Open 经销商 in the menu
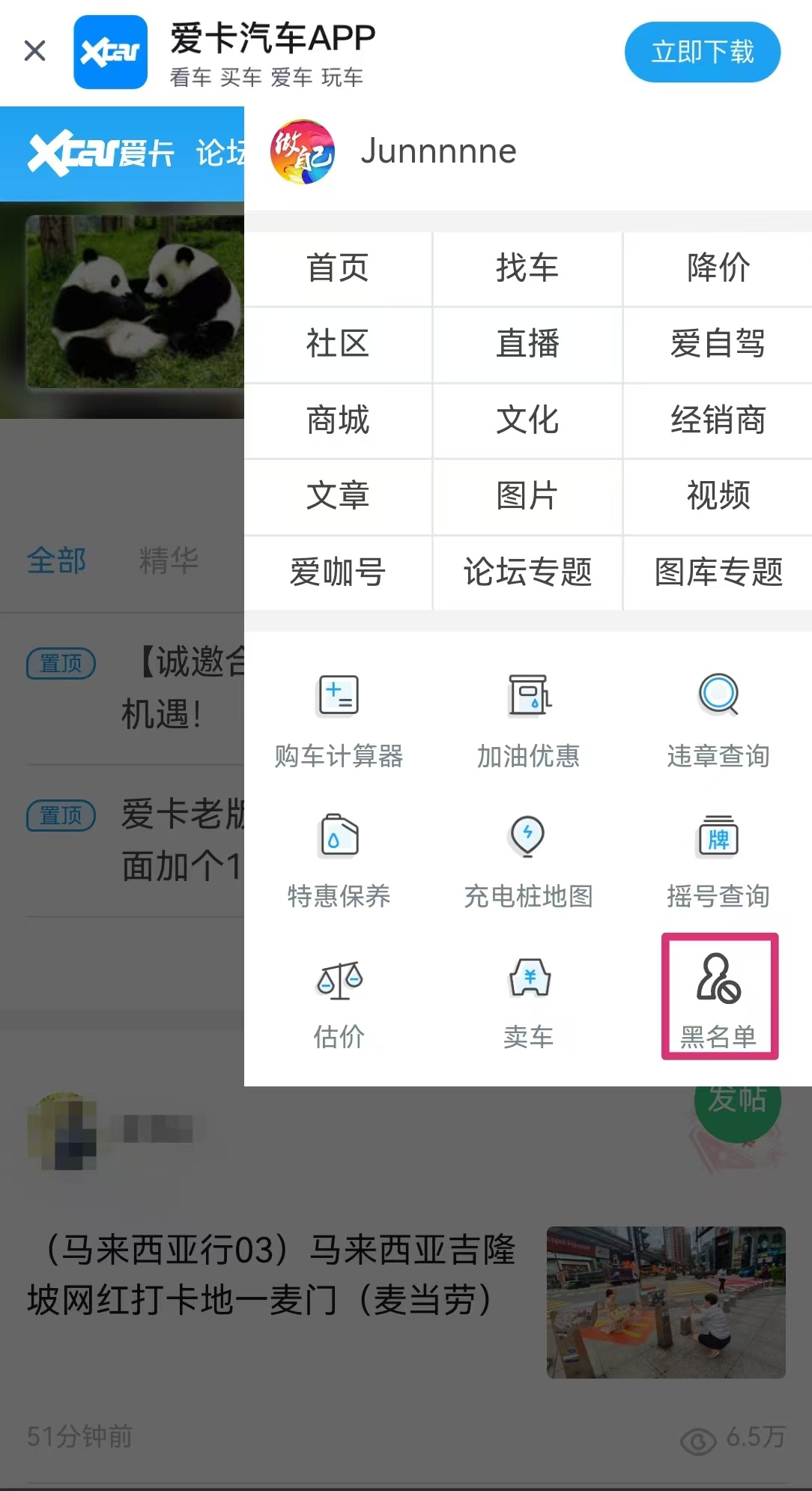The height and width of the screenshot is (1491, 812). tap(718, 420)
